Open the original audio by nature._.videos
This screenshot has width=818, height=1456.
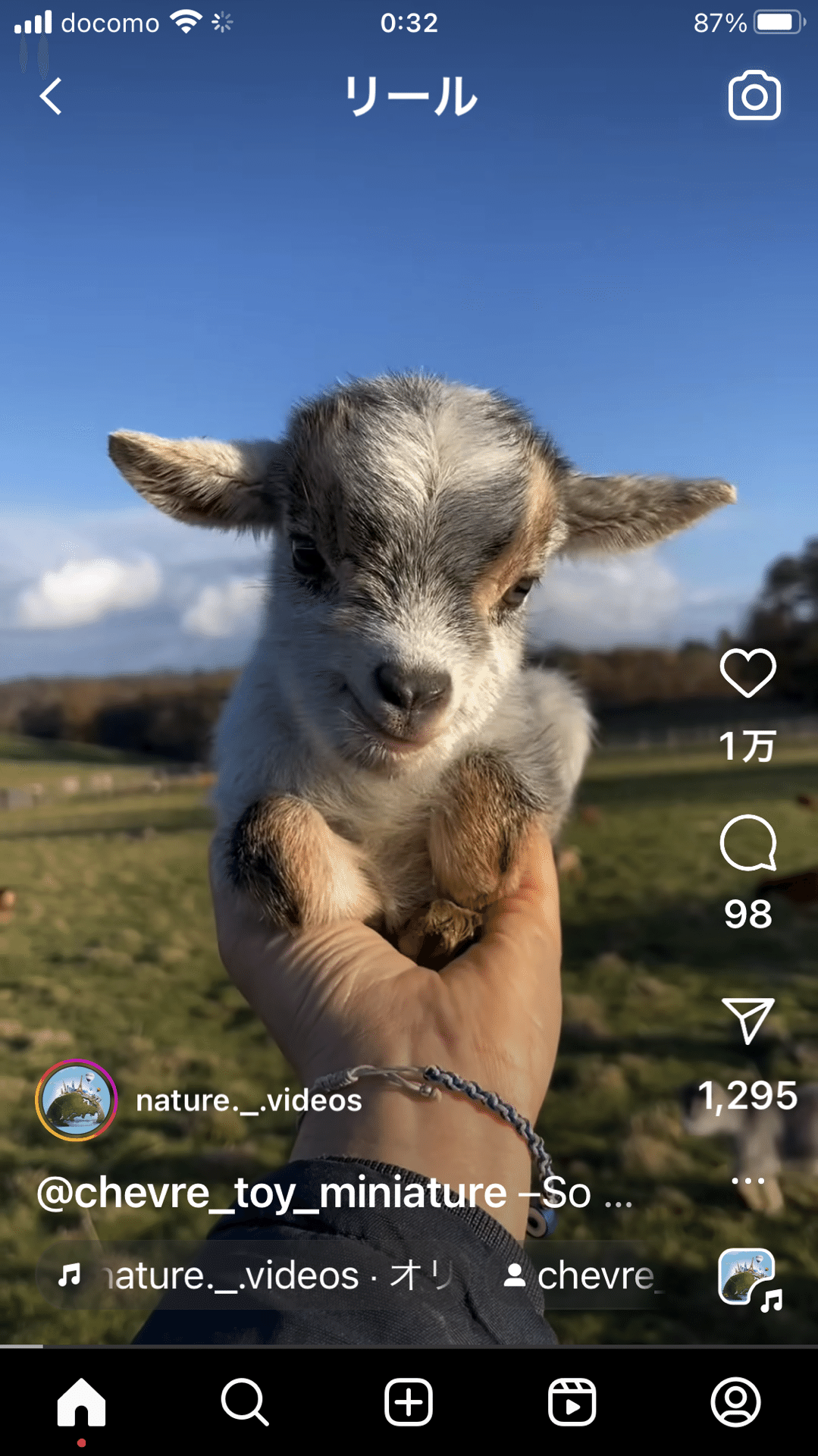pos(255,1276)
